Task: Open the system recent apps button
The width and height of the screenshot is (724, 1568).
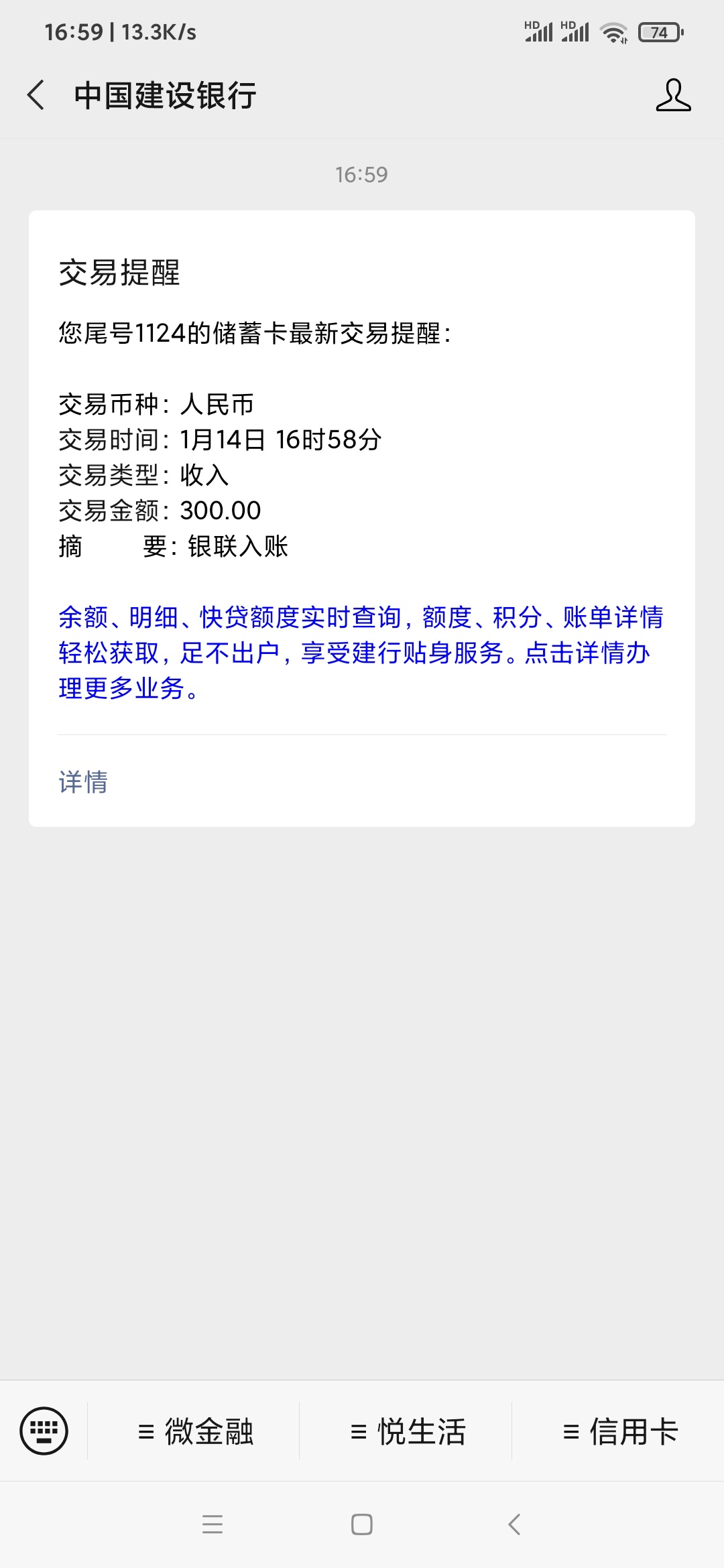Action: (213, 1524)
